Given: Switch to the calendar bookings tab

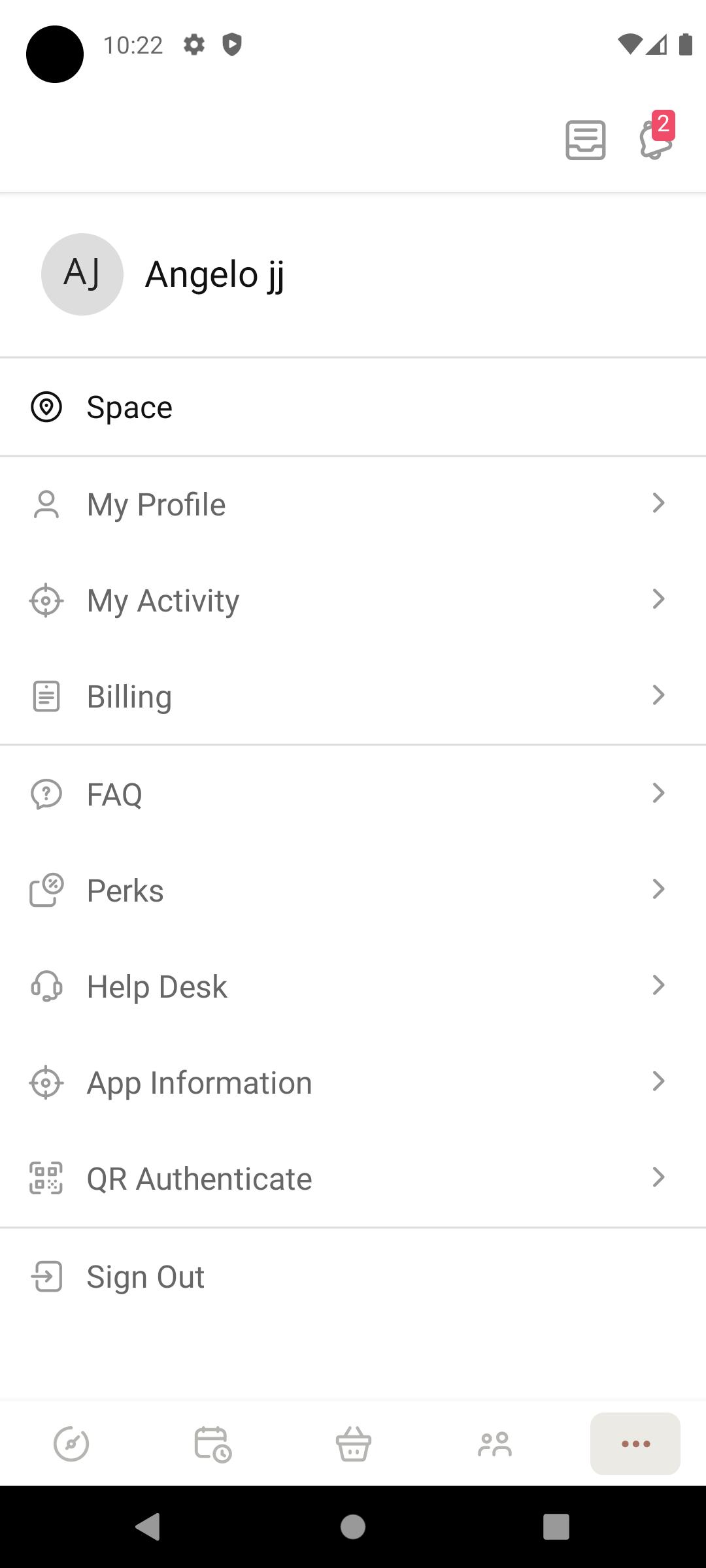Looking at the screenshot, I should pos(212,1444).
